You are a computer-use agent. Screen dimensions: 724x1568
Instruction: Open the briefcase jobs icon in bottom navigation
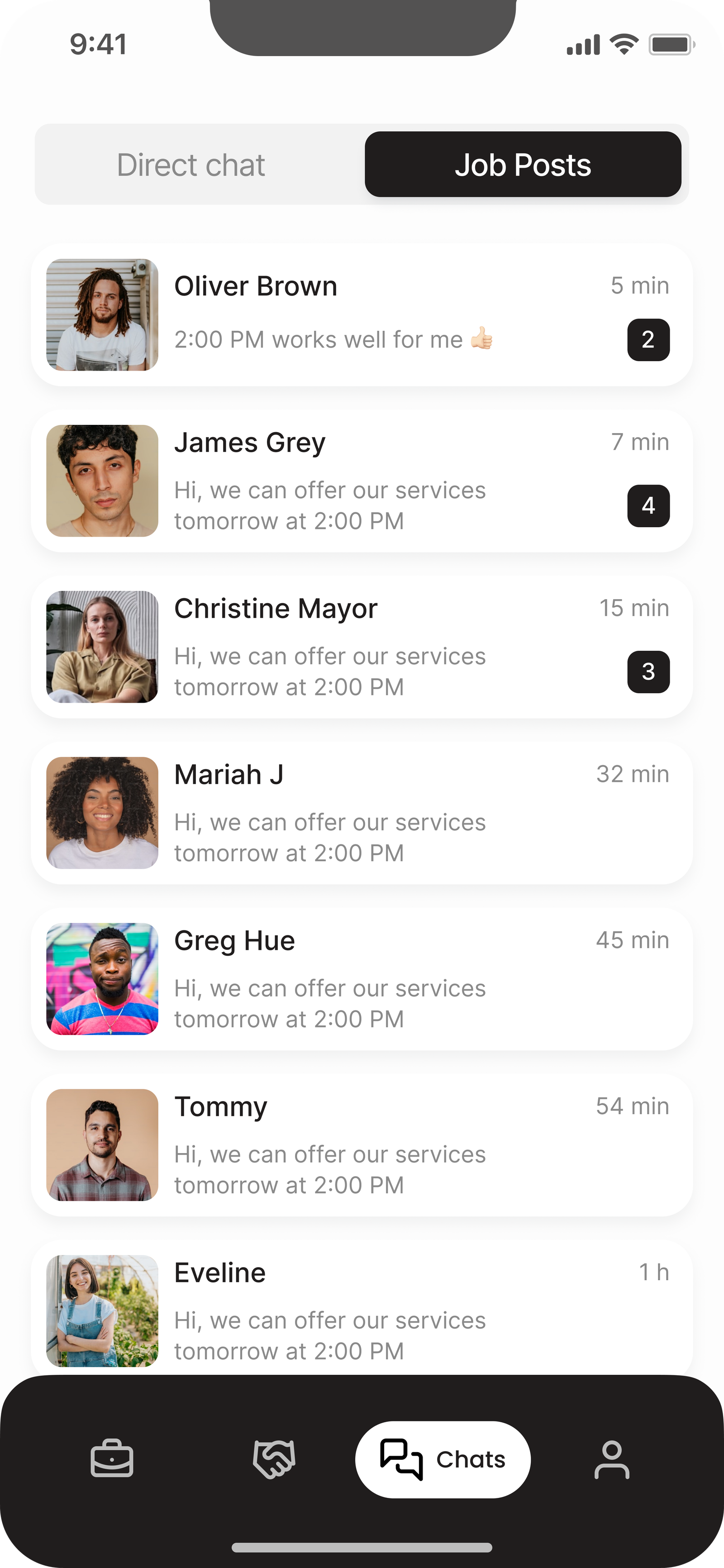(x=113, y=1459)
